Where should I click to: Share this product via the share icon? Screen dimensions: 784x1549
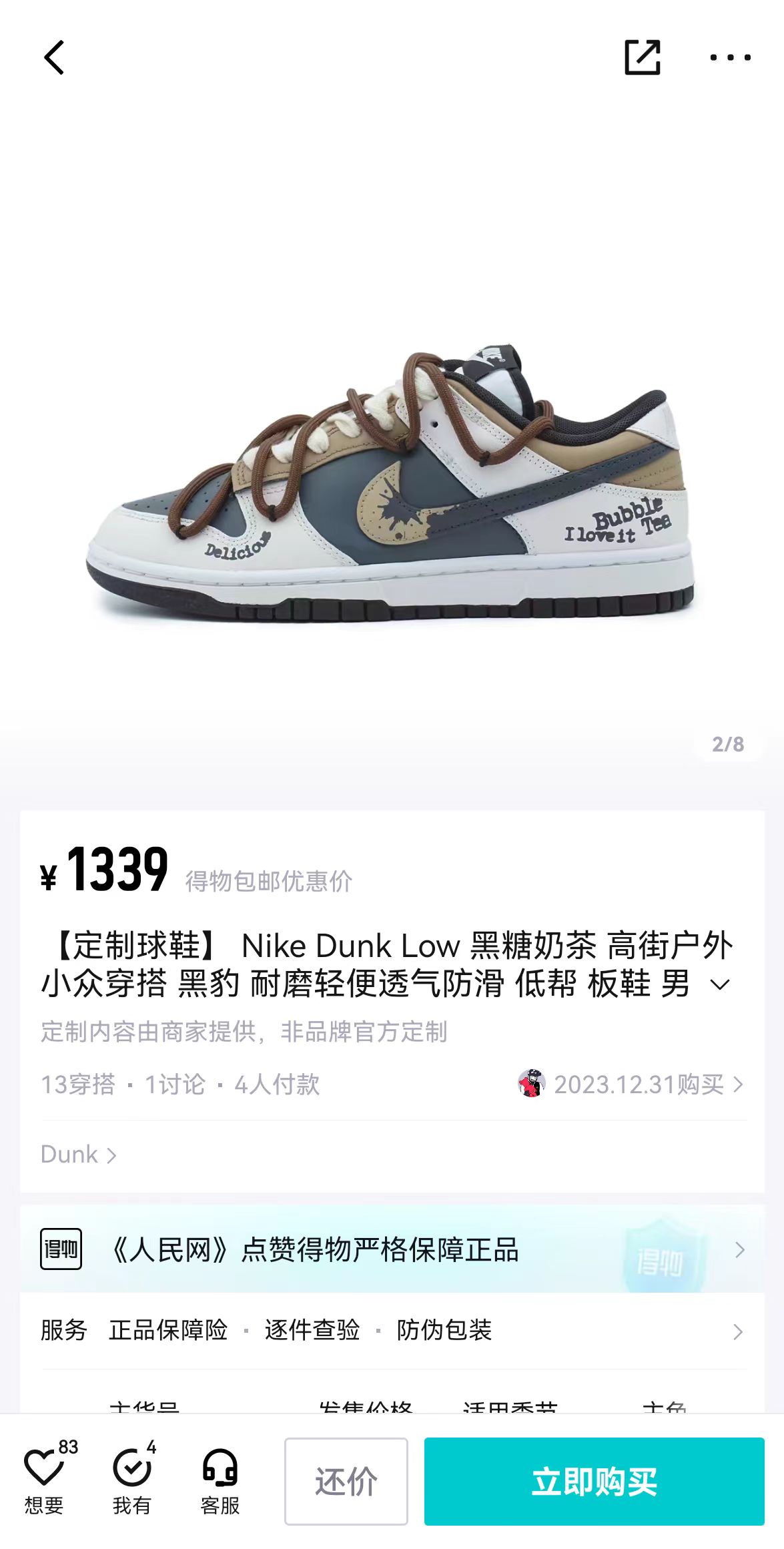[x=642, y=57]
